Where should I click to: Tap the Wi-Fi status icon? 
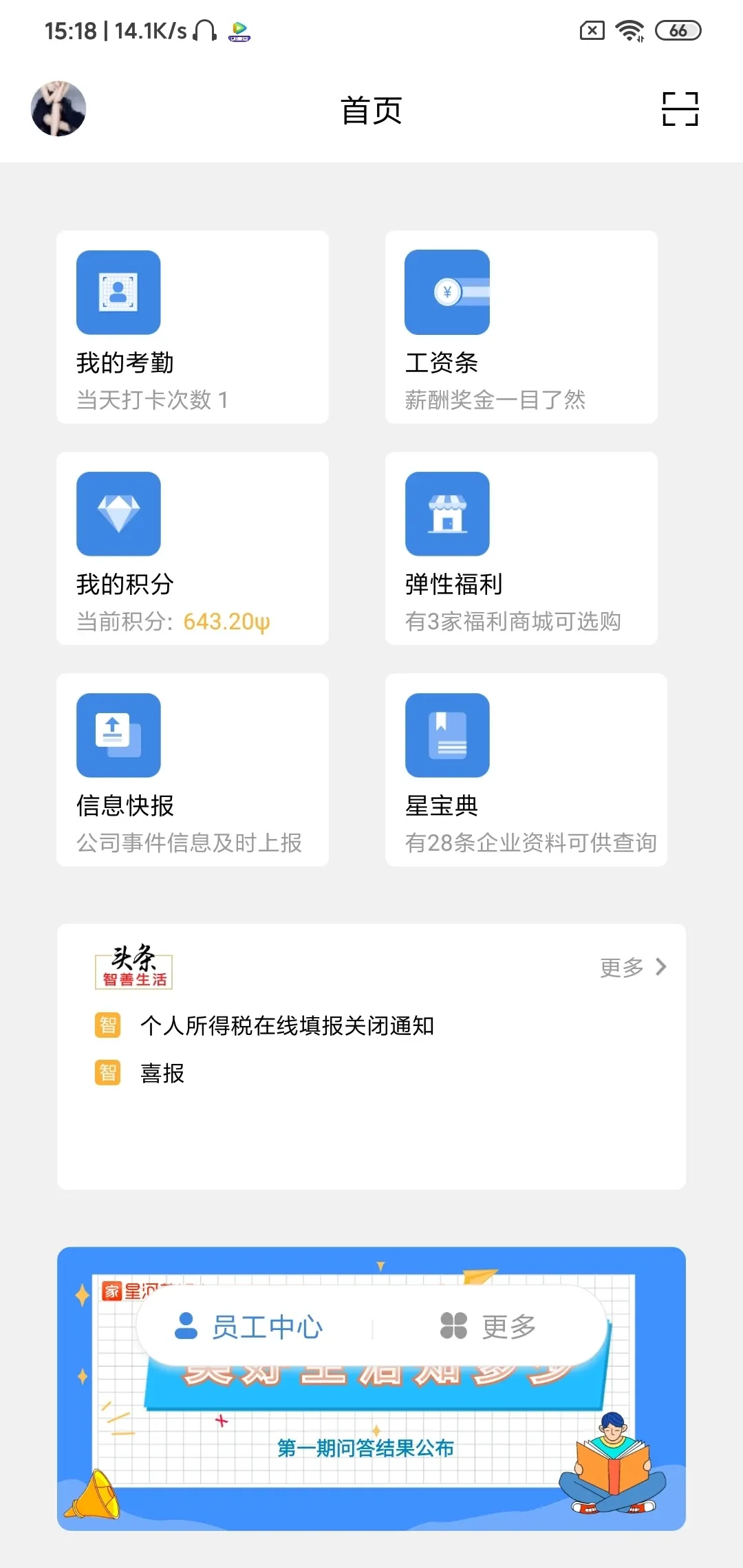click(x=628, y=30)
